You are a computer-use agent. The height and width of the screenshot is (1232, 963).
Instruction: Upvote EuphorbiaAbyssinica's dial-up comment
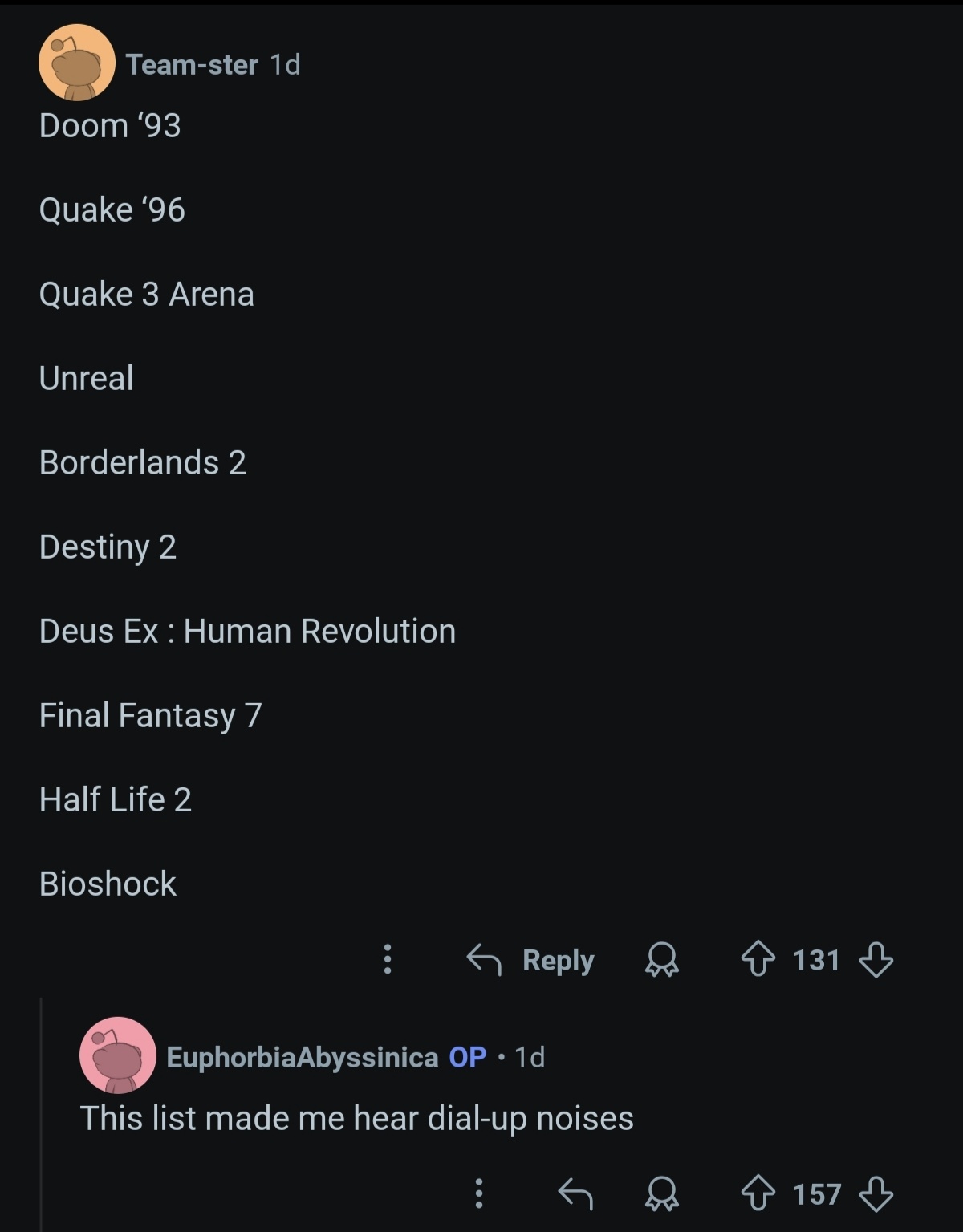click(x=758, y=1193)
